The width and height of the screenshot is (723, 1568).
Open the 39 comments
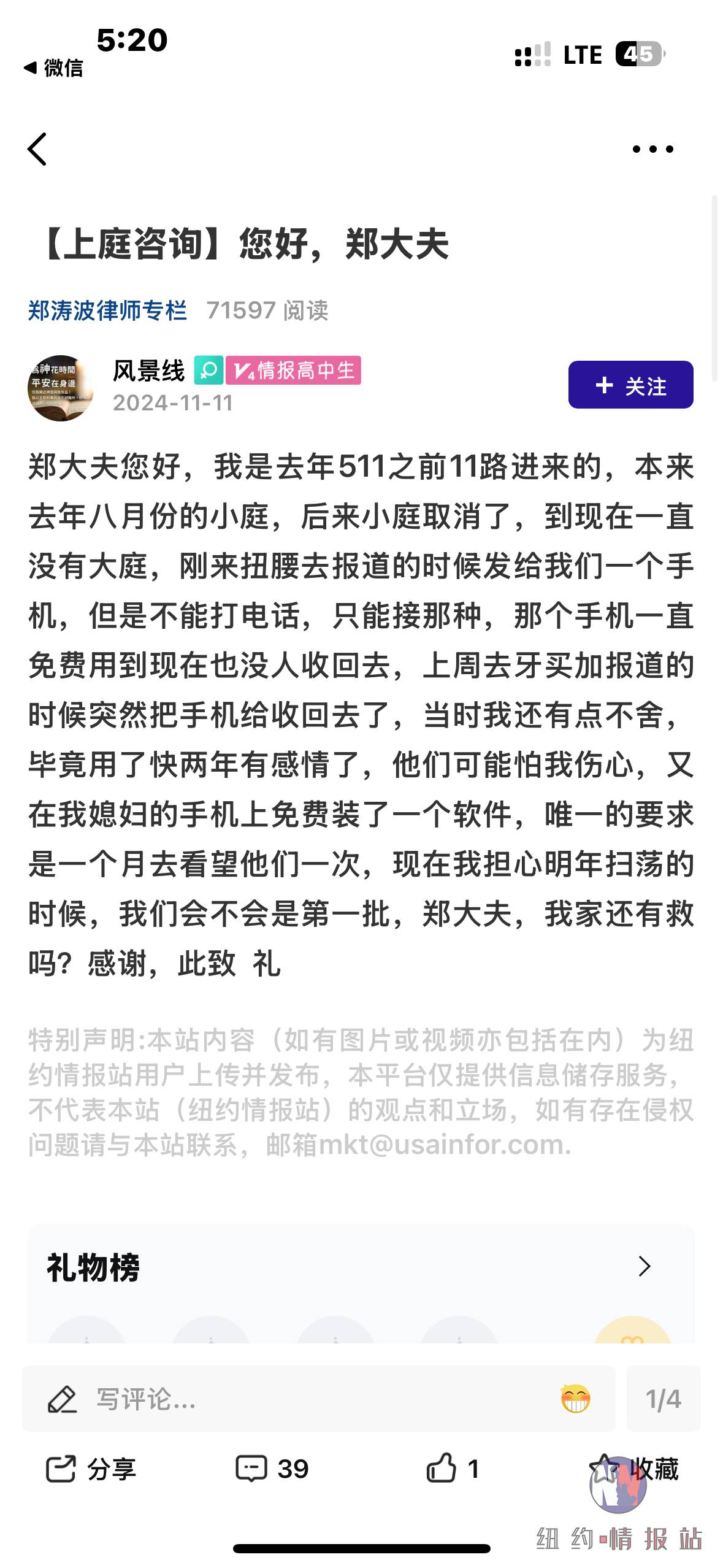[x=272, y=1469]
